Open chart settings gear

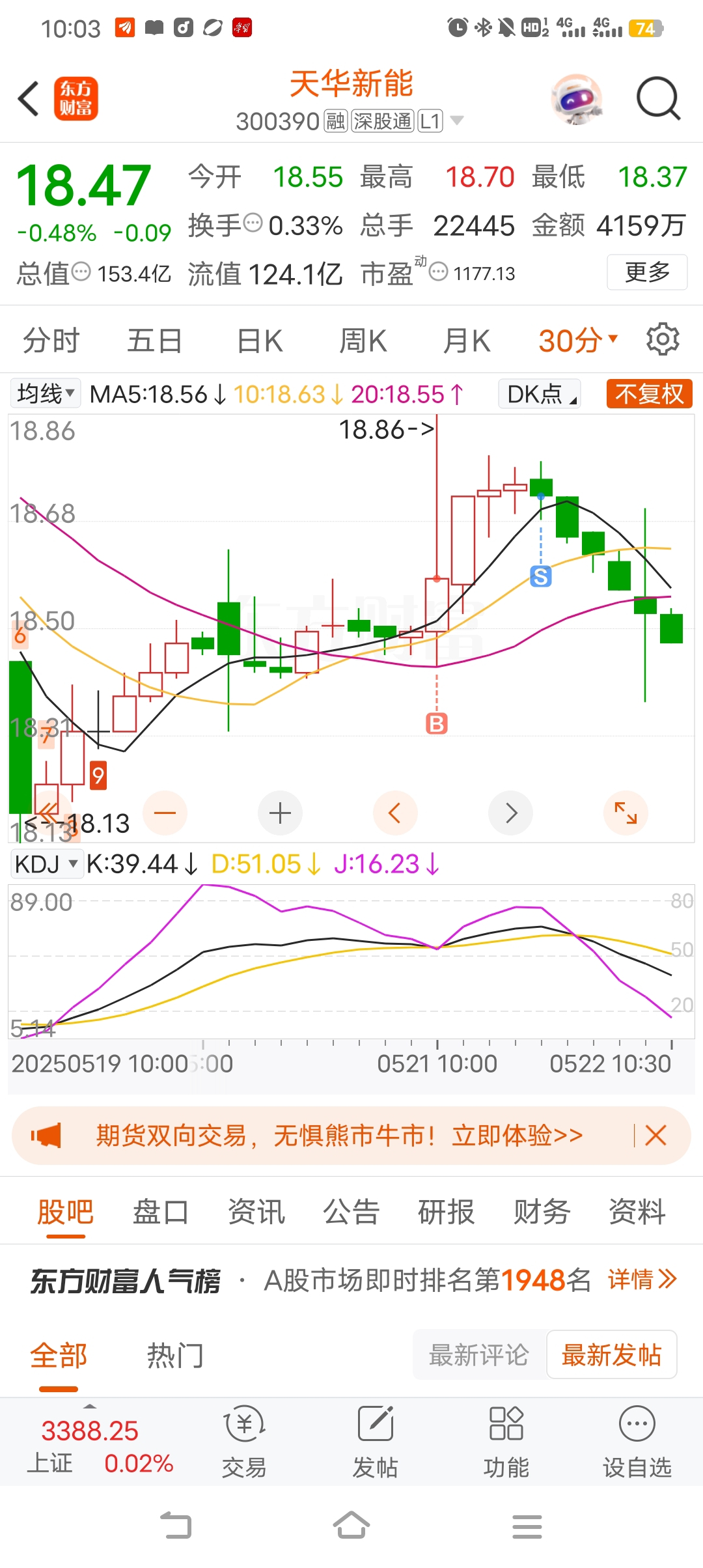(x=663, y=339)
